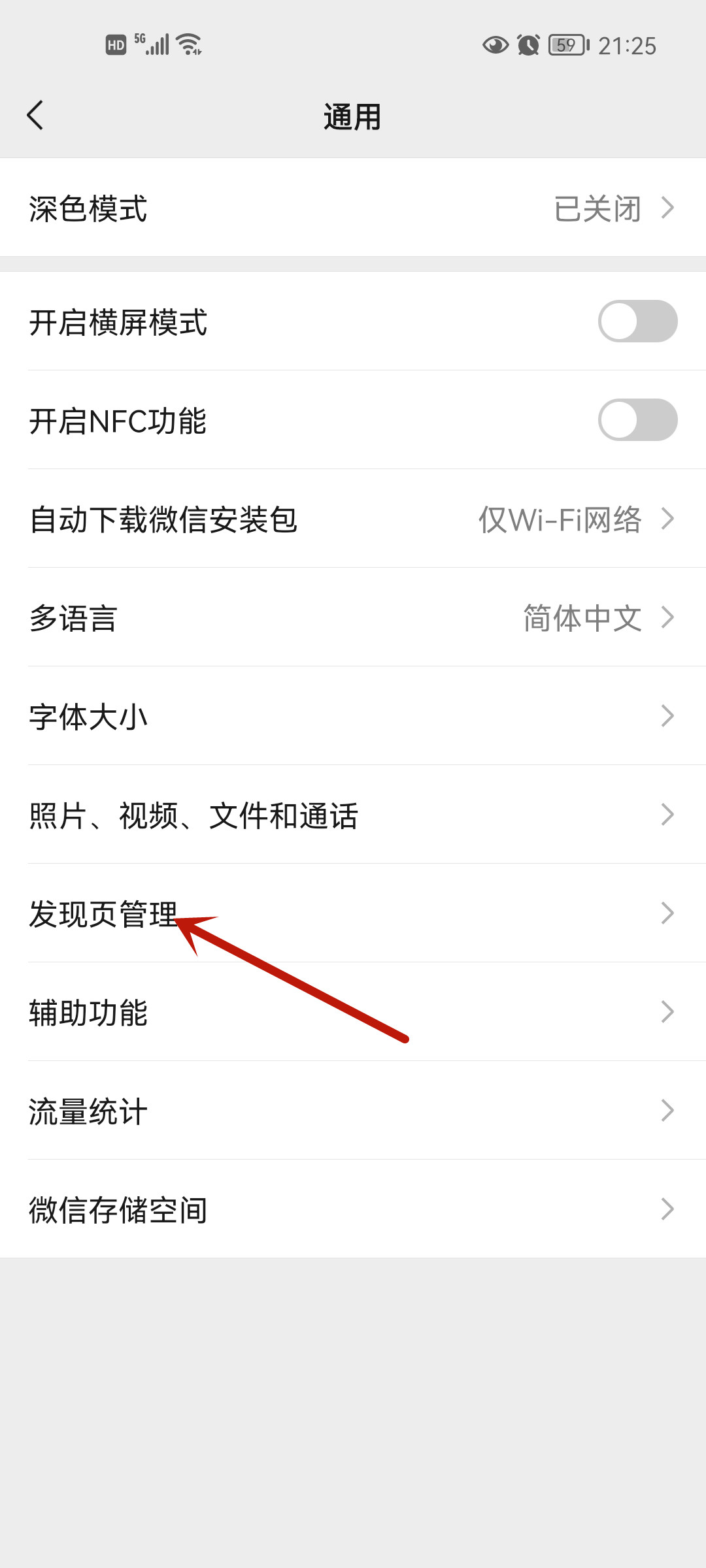Open 辅助功能 row

point(353,1012)
